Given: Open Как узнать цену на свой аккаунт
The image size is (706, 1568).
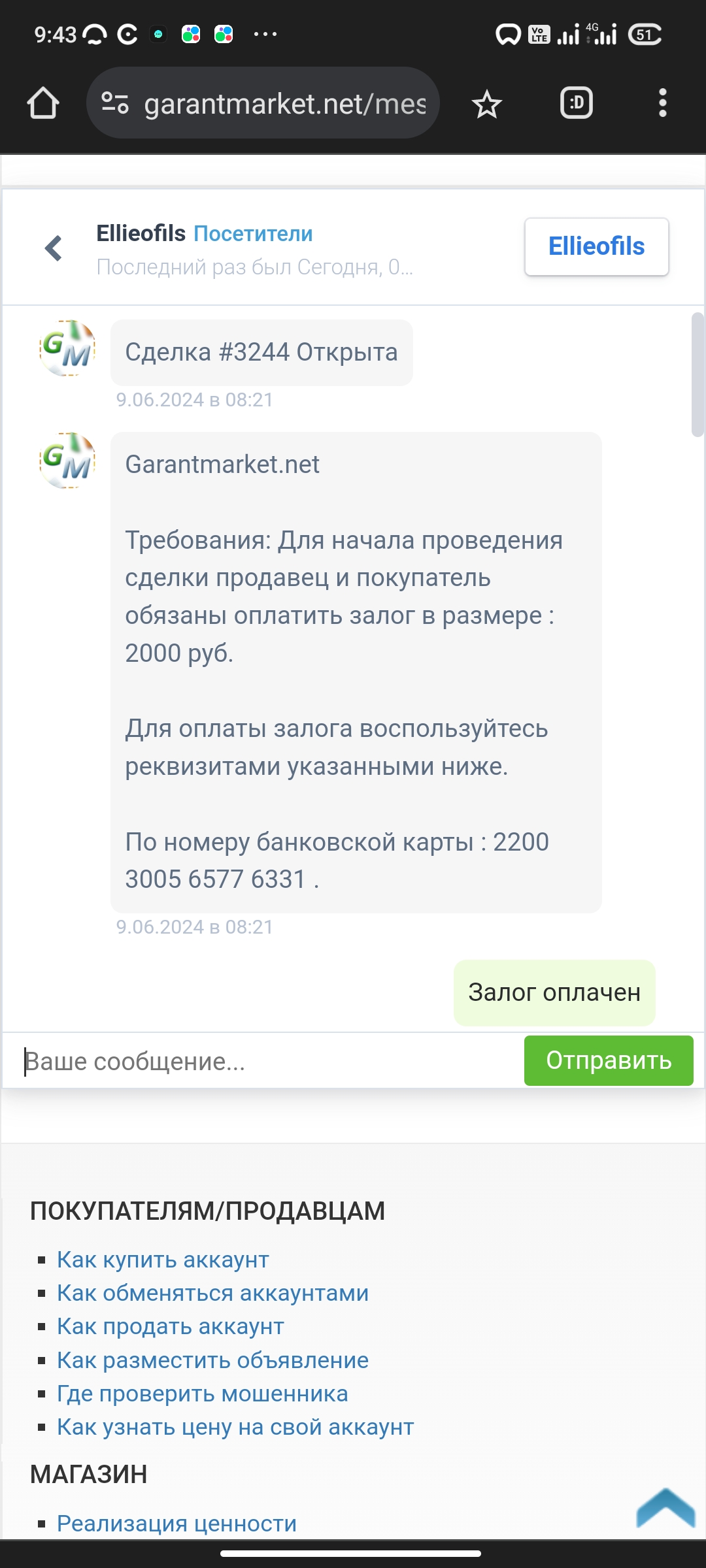Looking at the screenshot, I should pos(235,1427).
